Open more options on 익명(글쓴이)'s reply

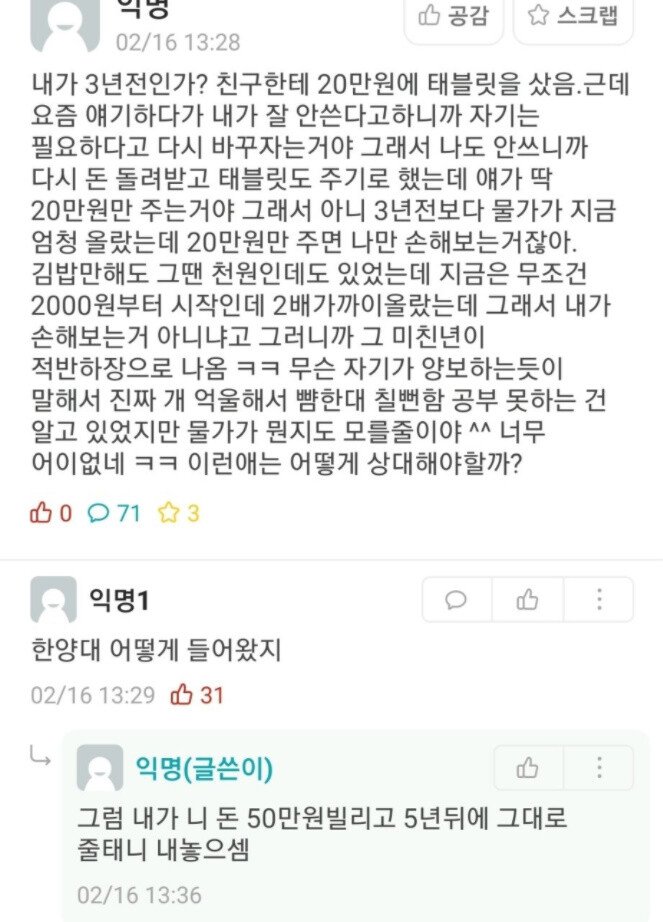pos(598,768)
